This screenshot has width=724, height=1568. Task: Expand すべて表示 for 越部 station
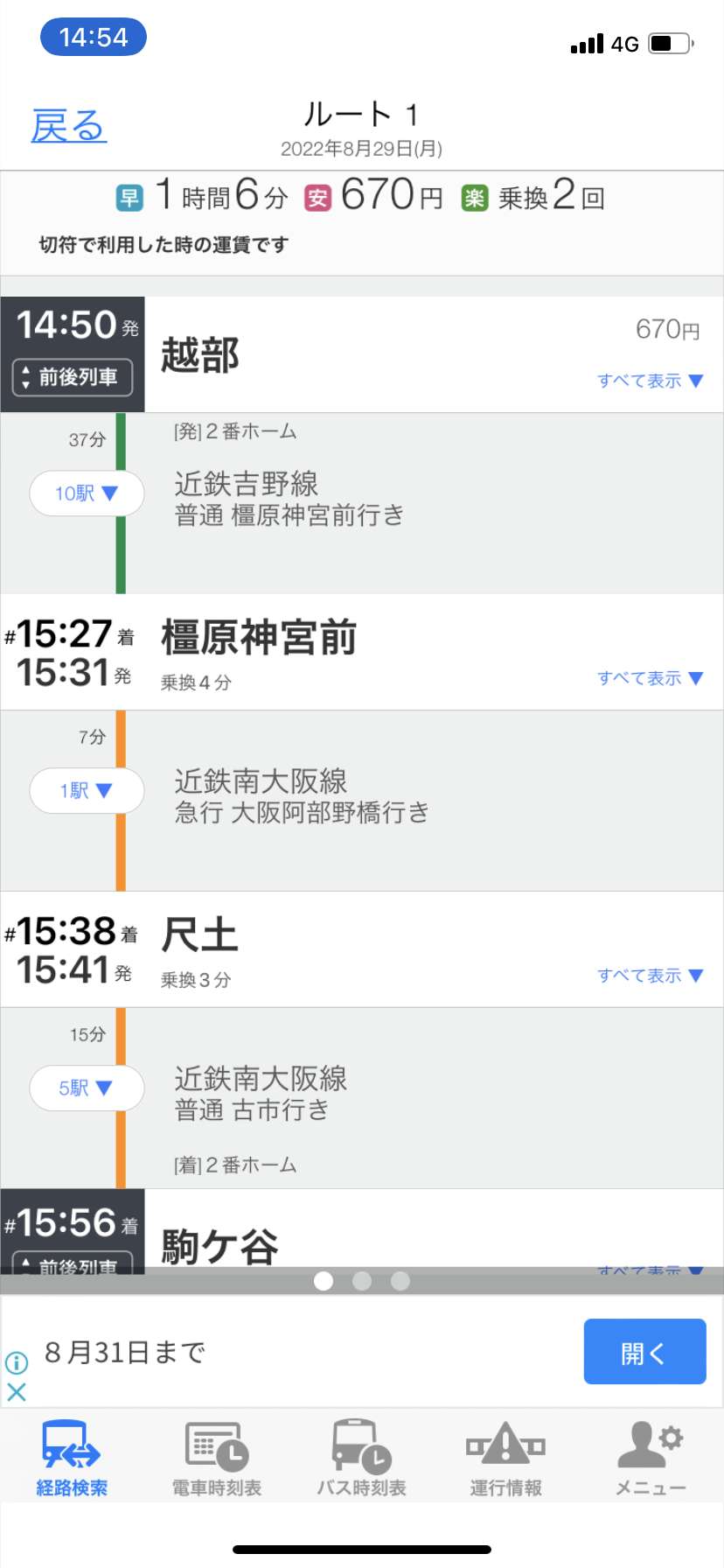650,381
